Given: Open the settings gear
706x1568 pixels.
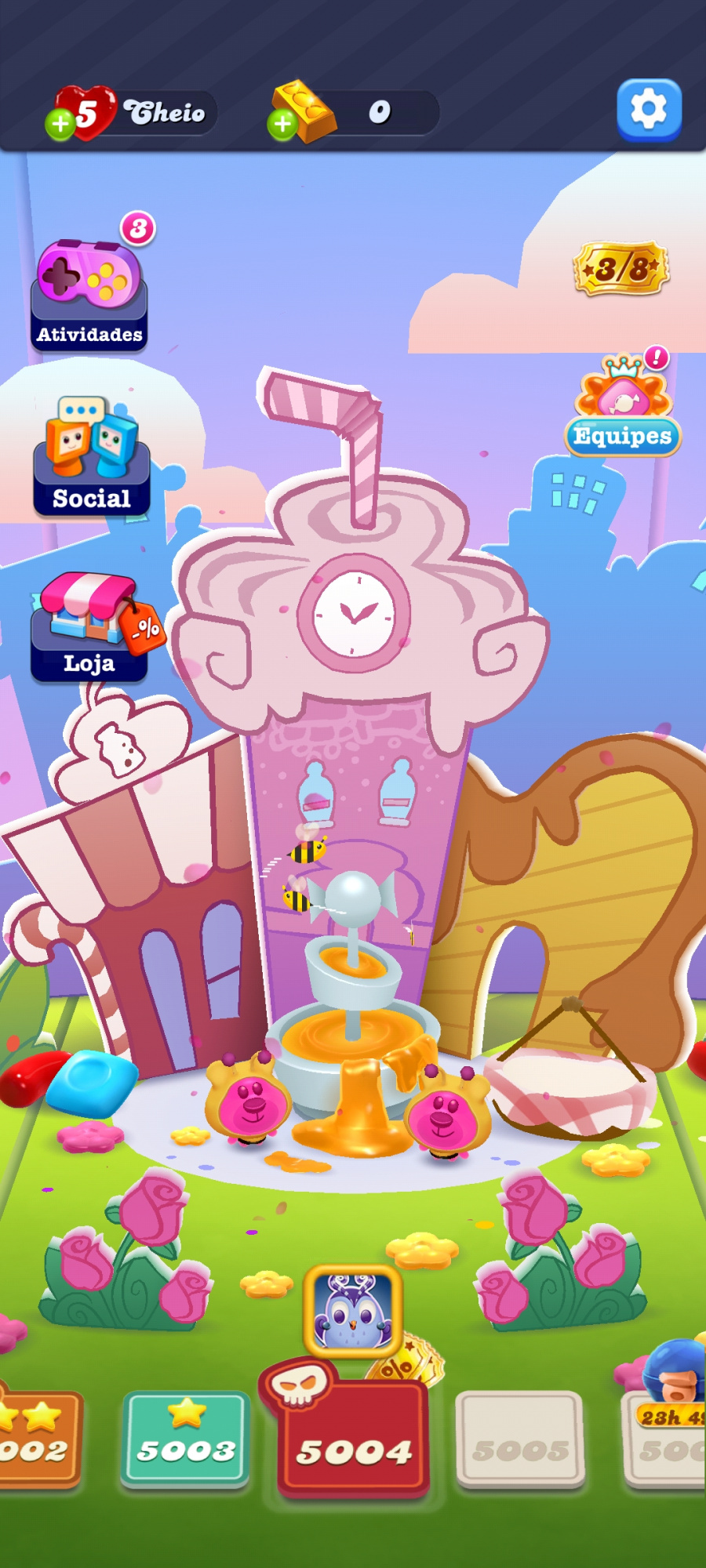Looking at the screenshot, I should 649,110.
